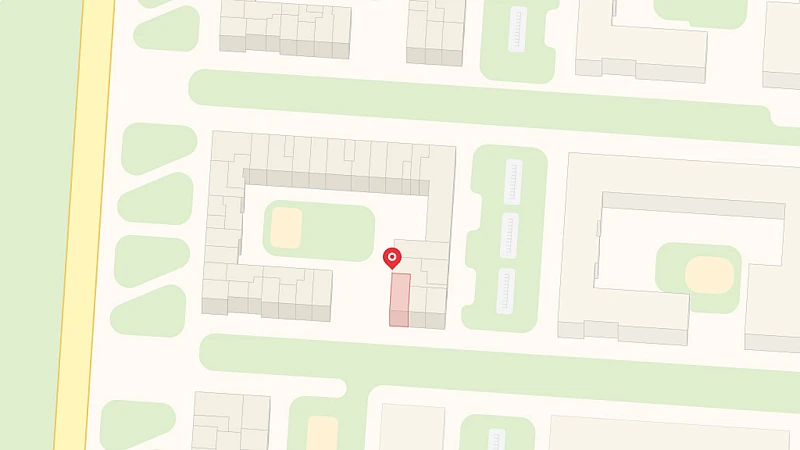Tap the red location pin marker
800x450 pixels.
(393, 257)
